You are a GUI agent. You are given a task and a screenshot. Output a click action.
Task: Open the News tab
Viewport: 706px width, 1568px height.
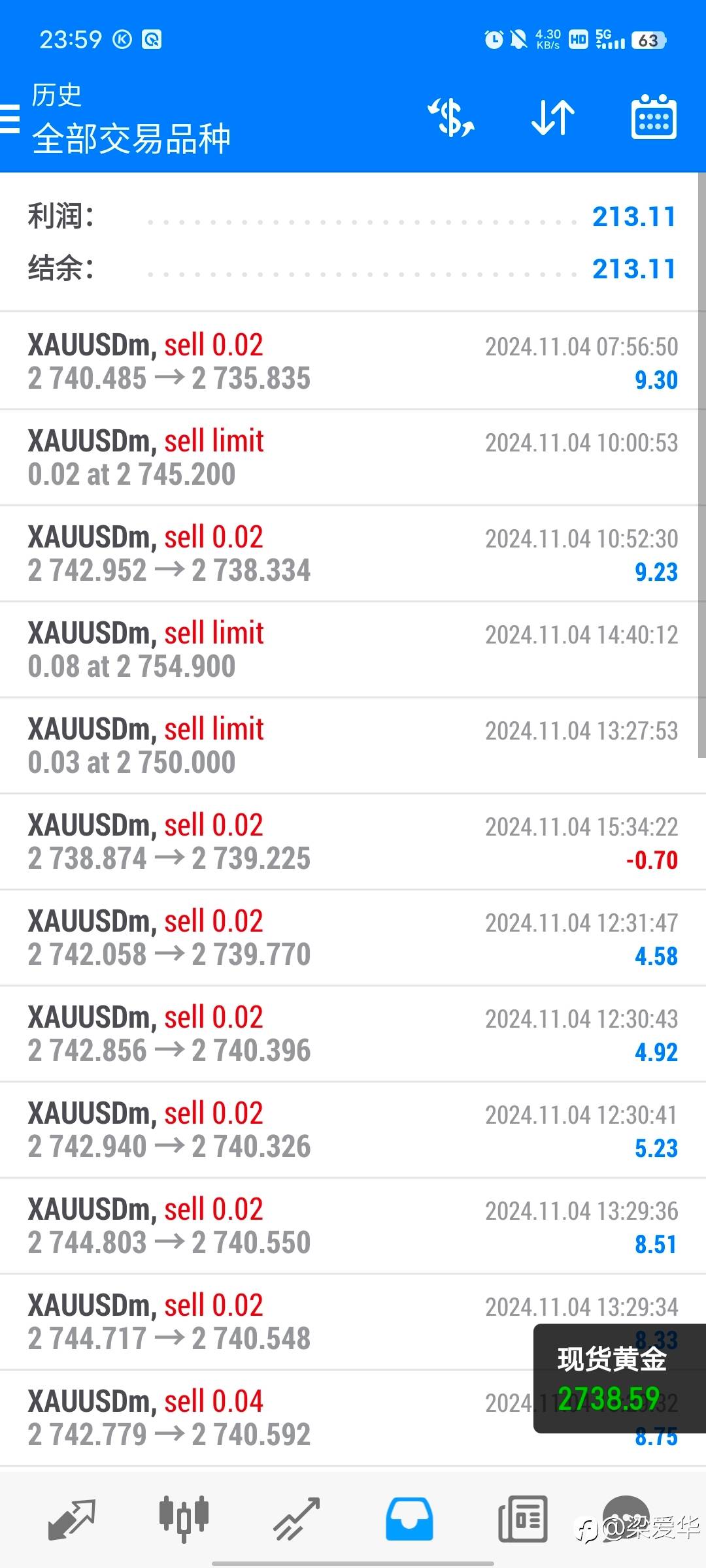(522, 1518)
